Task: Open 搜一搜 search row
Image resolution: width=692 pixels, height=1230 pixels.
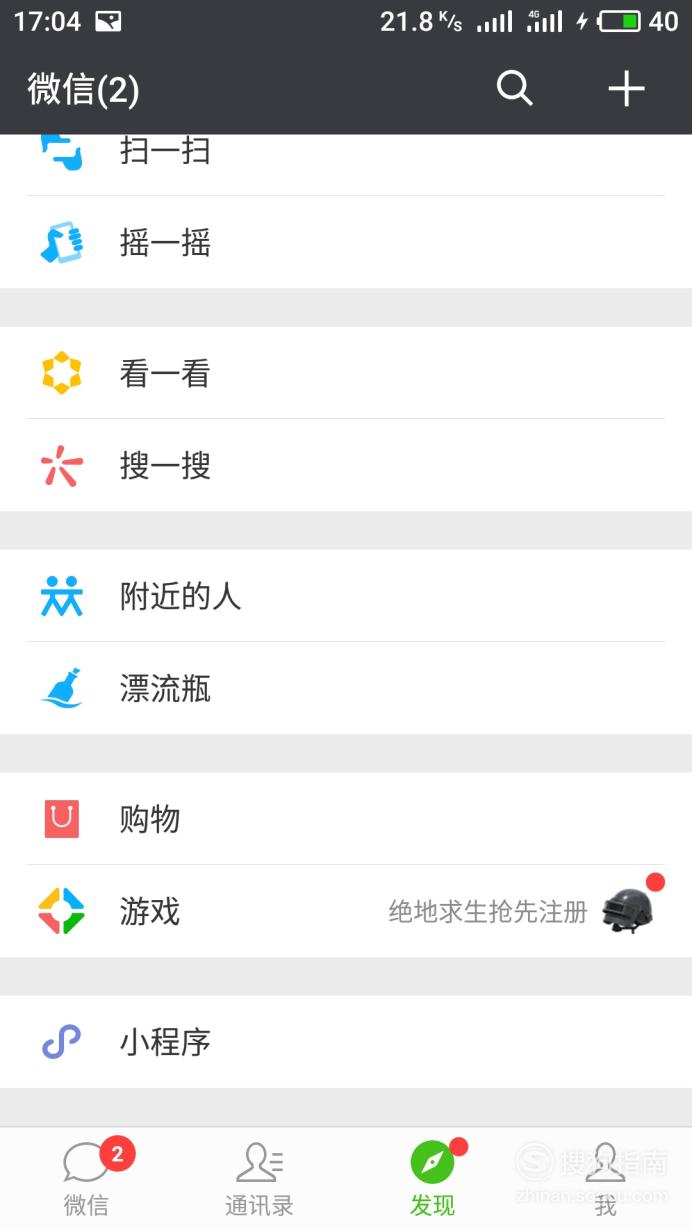Action: (x=346, y=465)
